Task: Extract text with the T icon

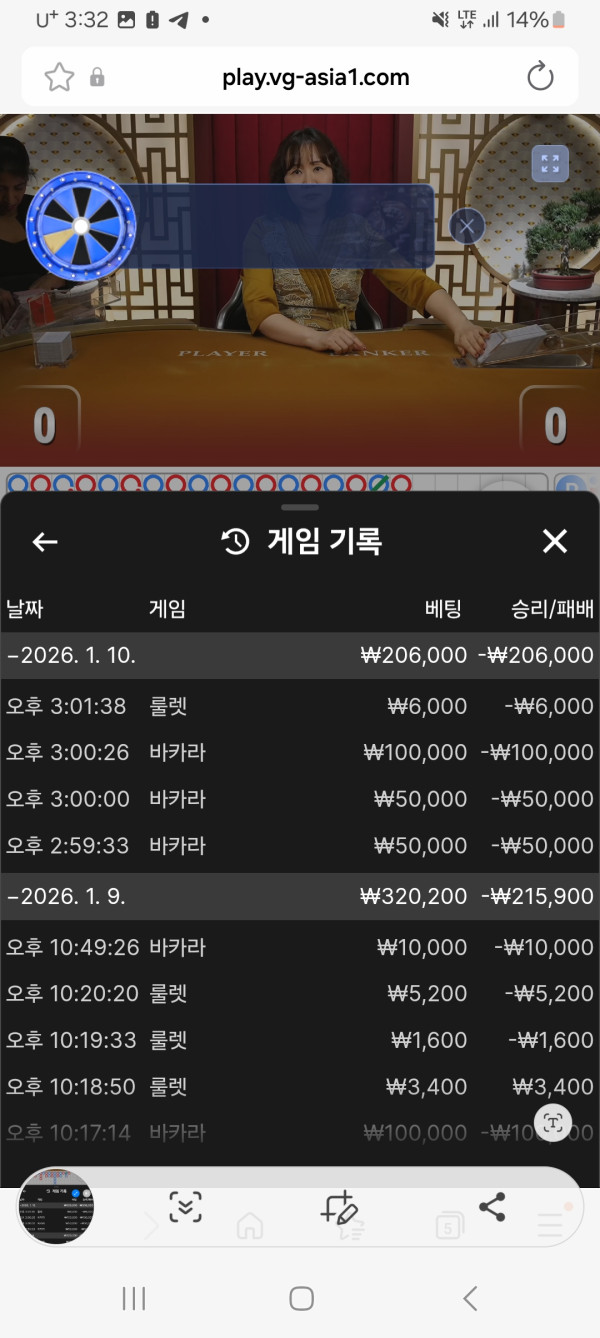Action: tap(553, 1122)
